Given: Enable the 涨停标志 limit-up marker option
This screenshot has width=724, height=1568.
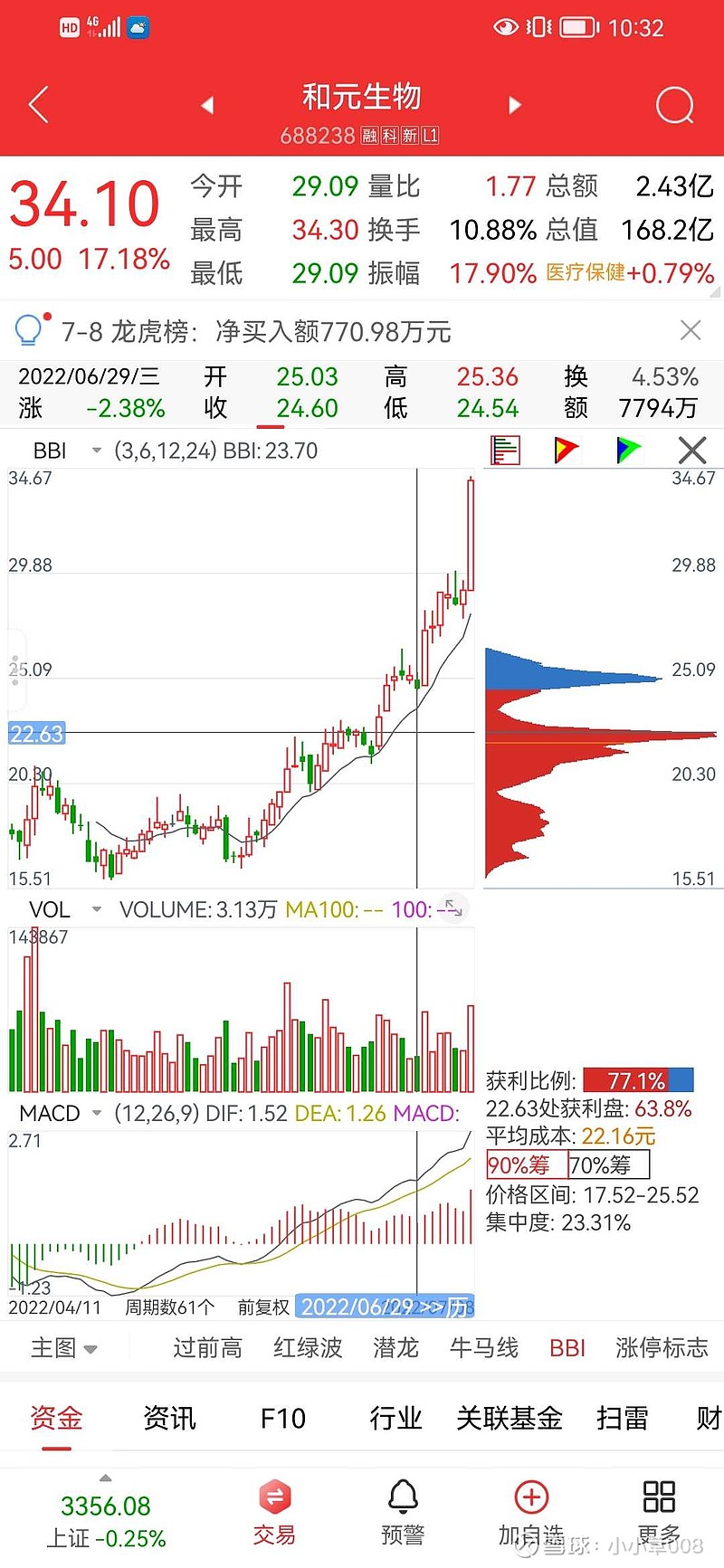Looking at the screenshot, I should pyautogui.click(x=662, y=1347).
